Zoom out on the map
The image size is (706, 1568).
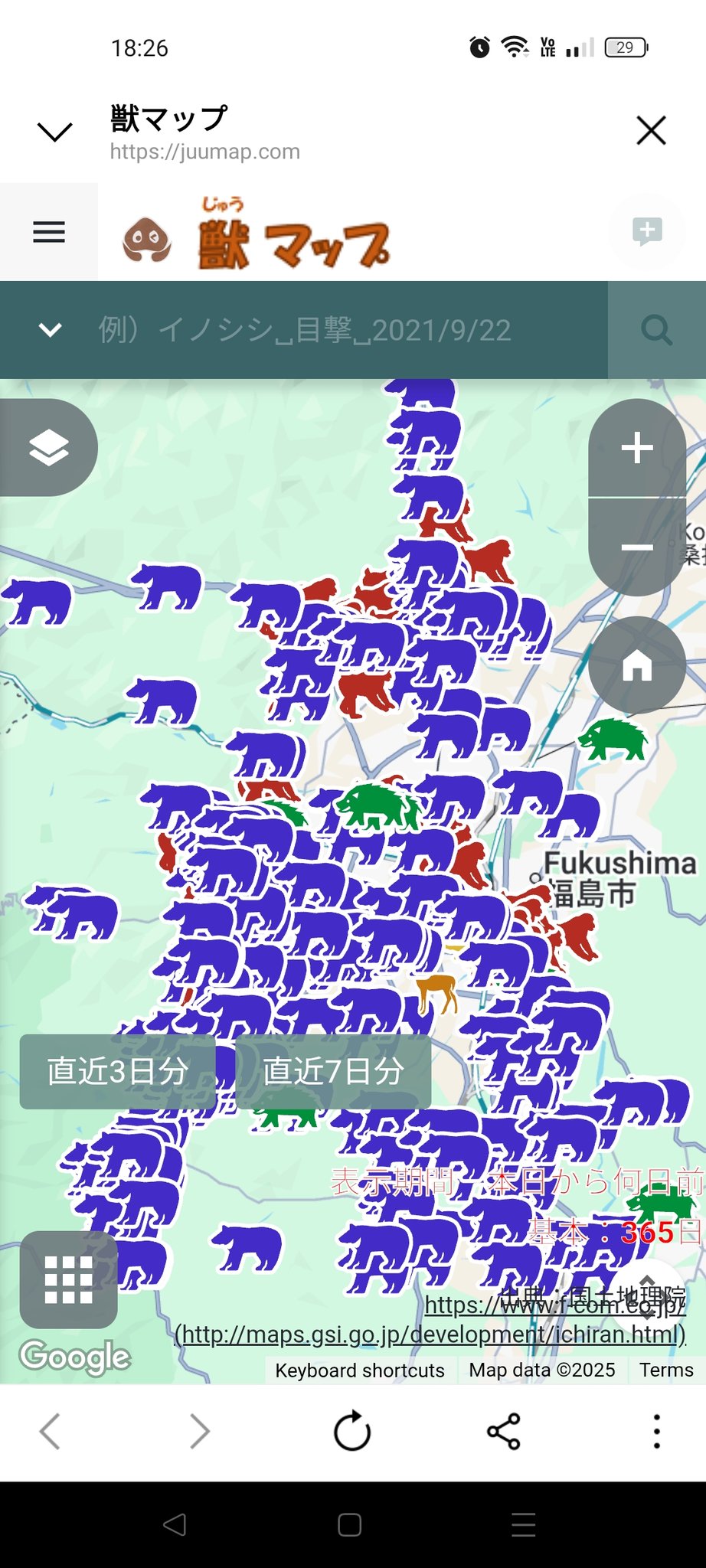tap(637, 547)
